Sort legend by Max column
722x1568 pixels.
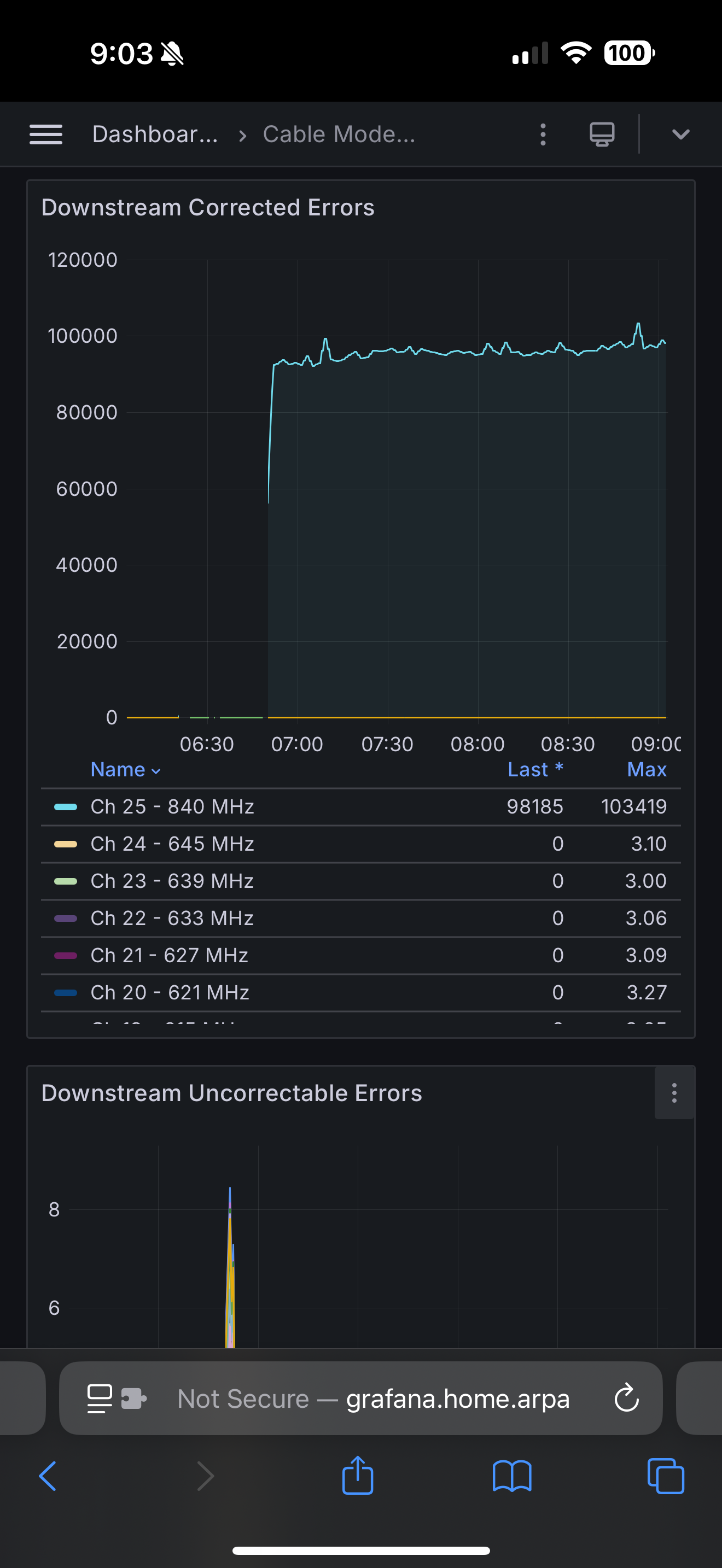click(647, 769)
